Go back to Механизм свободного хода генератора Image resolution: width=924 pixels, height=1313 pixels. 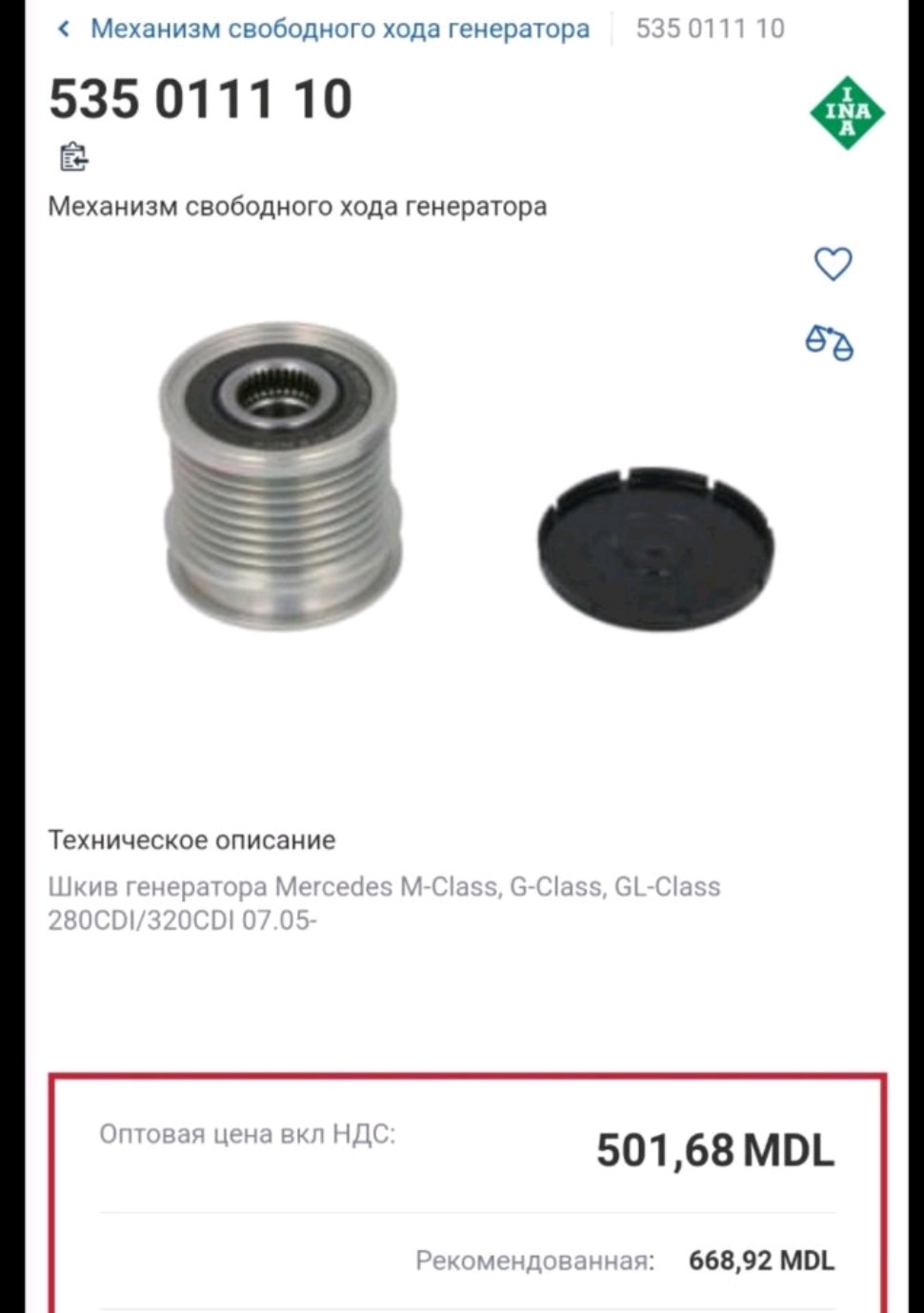coord(324,29)
